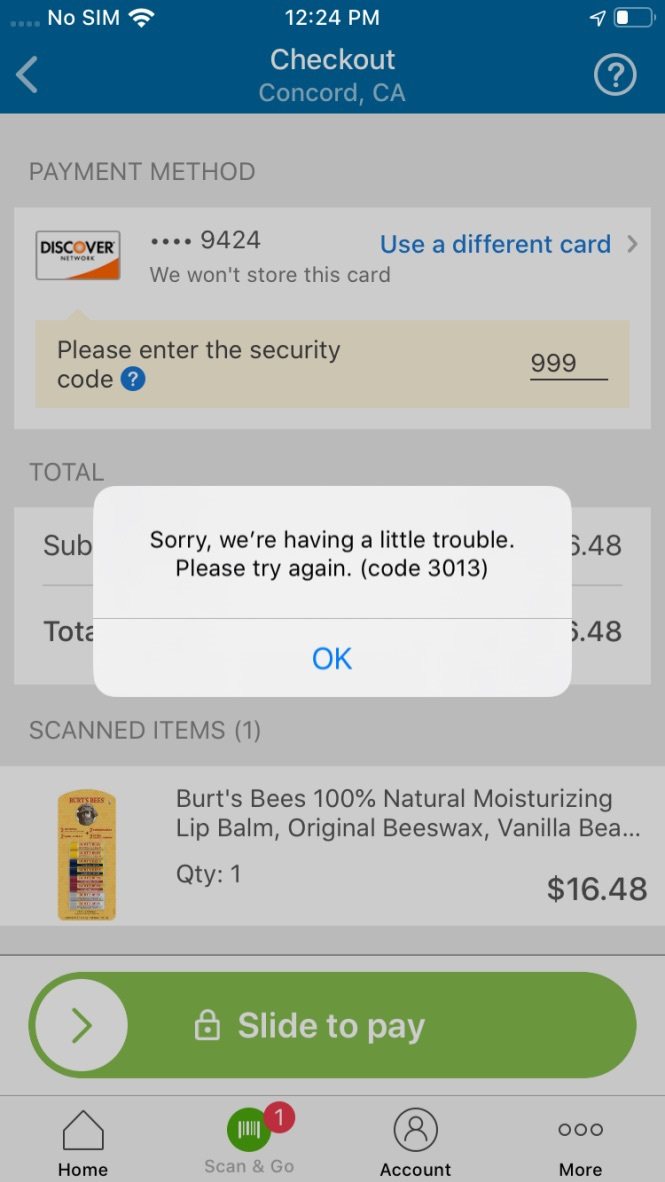Screen dimensions: 665x1182
Task: Open the help question mark icon
Action: click(615, 76)
